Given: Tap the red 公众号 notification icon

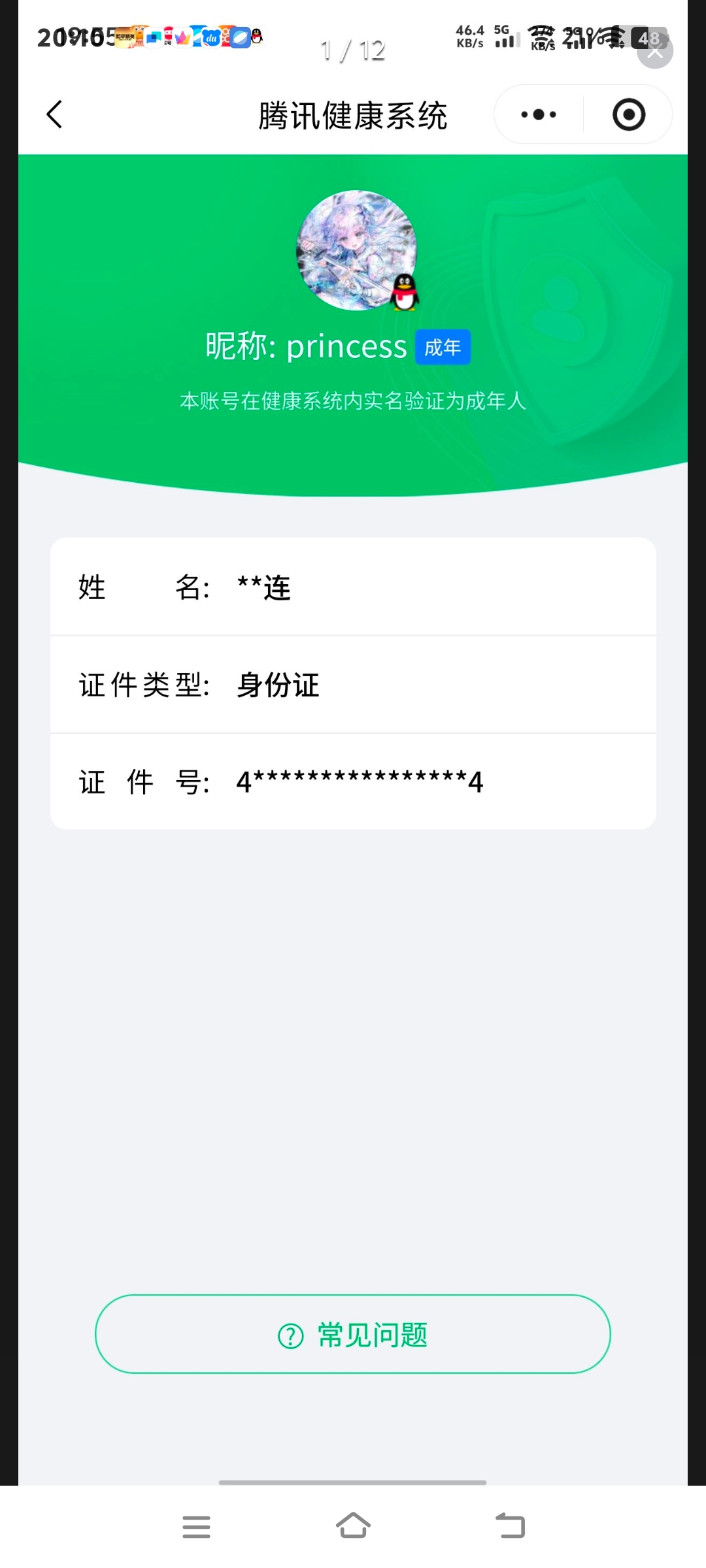Looking at the screenshot, I should tap(168, 37).
